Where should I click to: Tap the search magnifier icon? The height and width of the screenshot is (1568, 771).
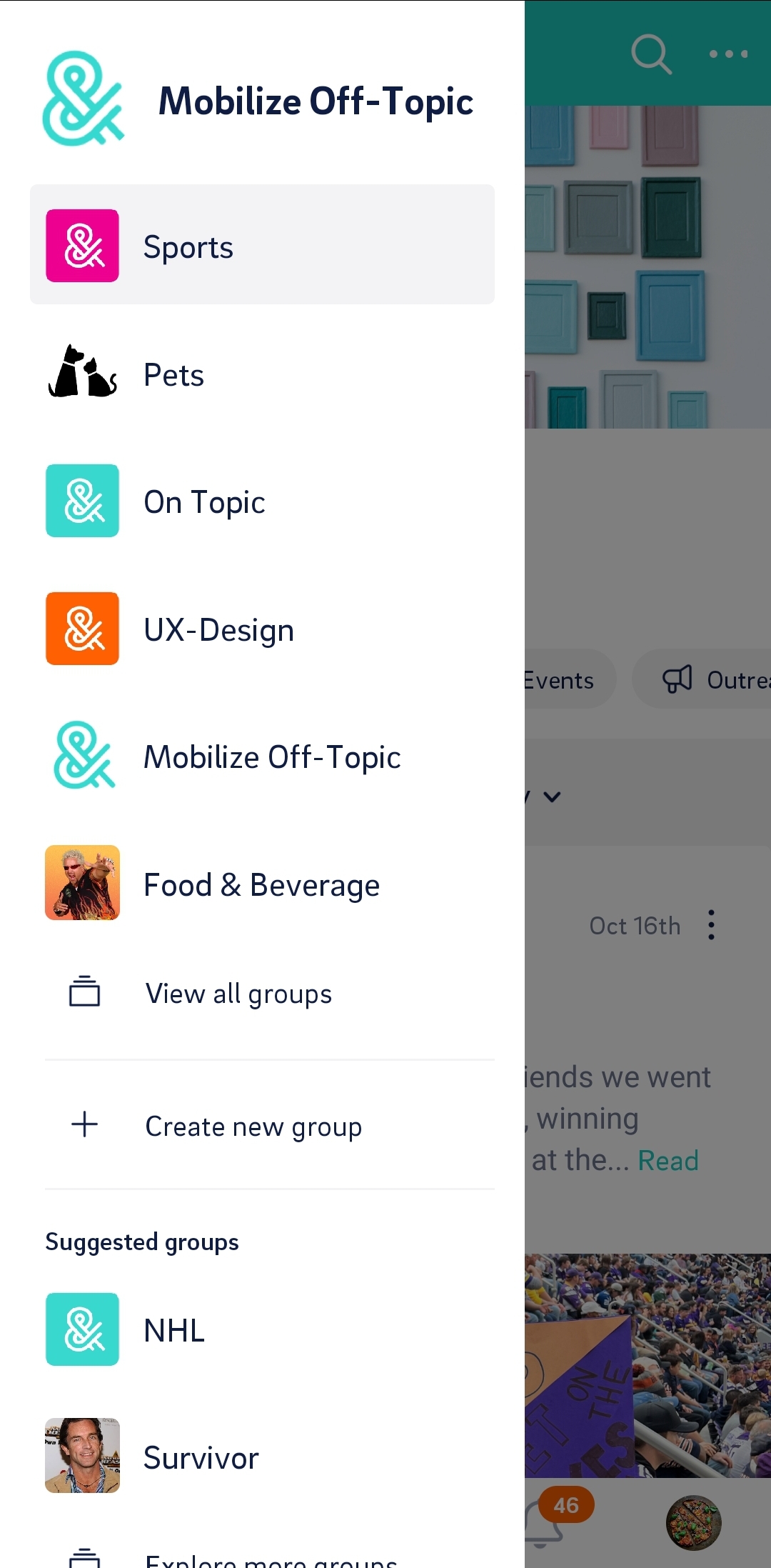(x=651, y=54)
